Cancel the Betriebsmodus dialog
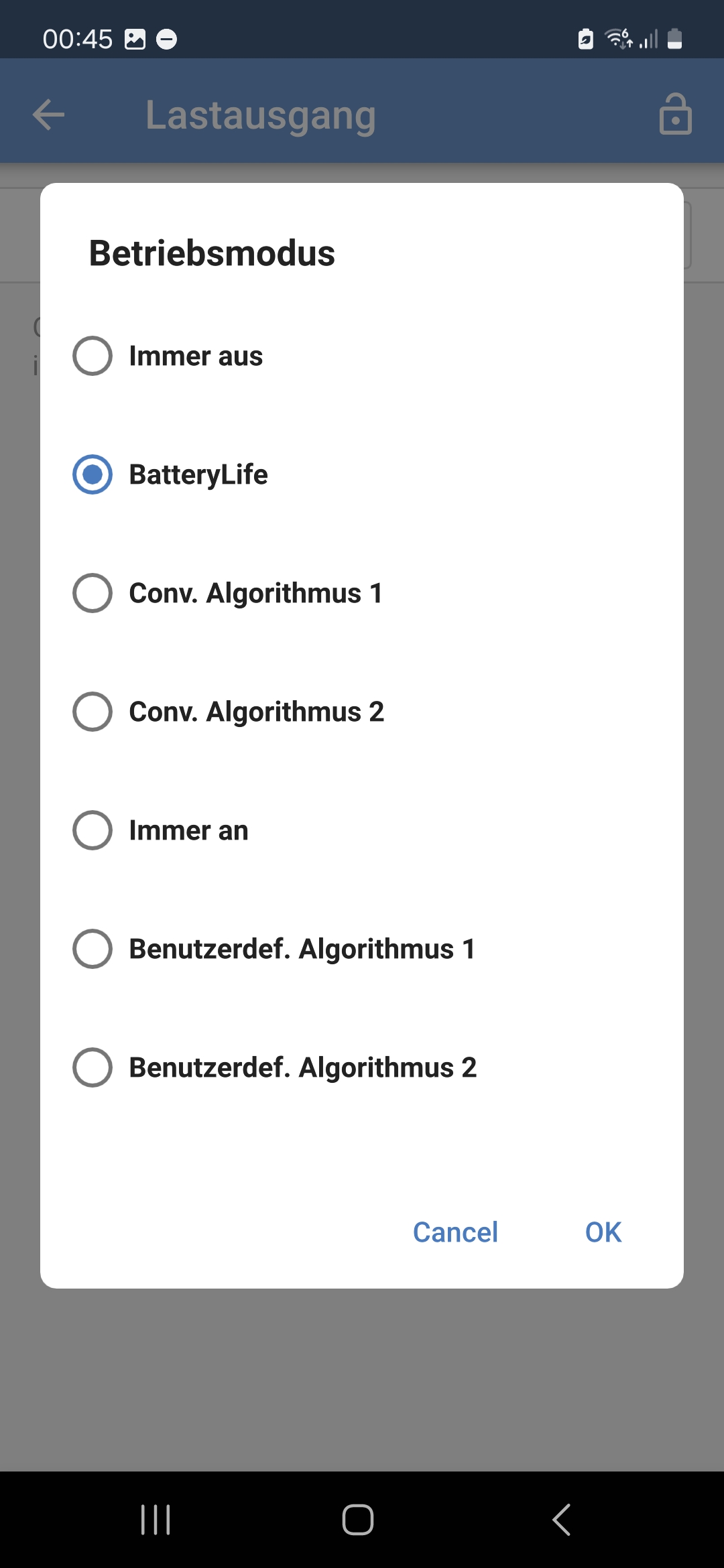724x1568 pixels. click(455, 1232)
